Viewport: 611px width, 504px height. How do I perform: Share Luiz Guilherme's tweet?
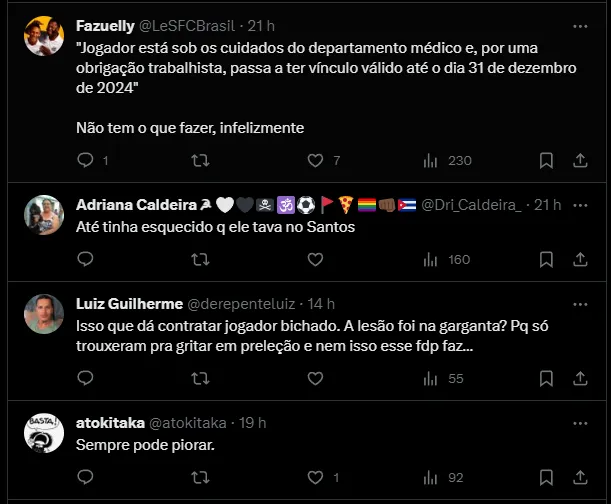[x=580, y=378]
